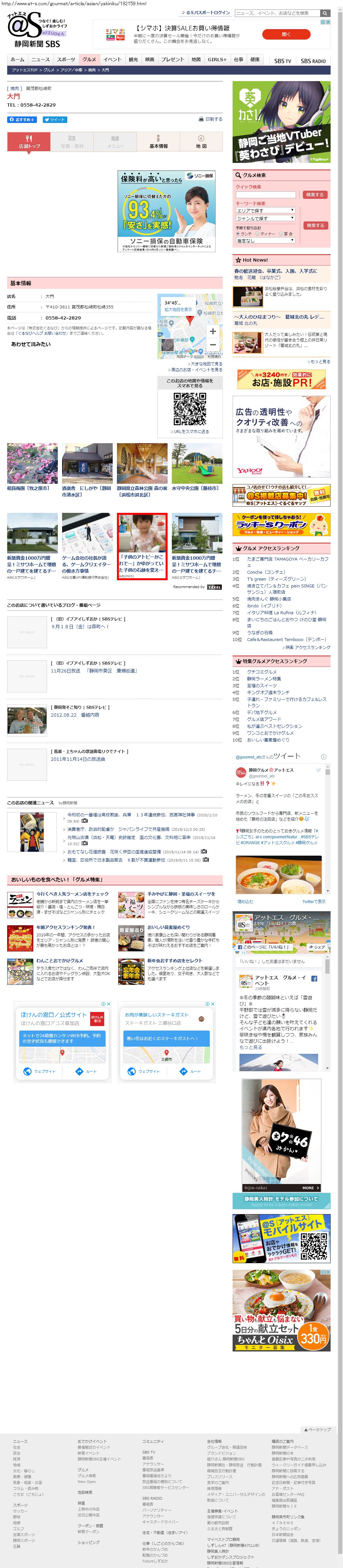This screenshot has height=1568, width=343.
Task: Expand the エリアで探す dropdown
Action: 265,210
